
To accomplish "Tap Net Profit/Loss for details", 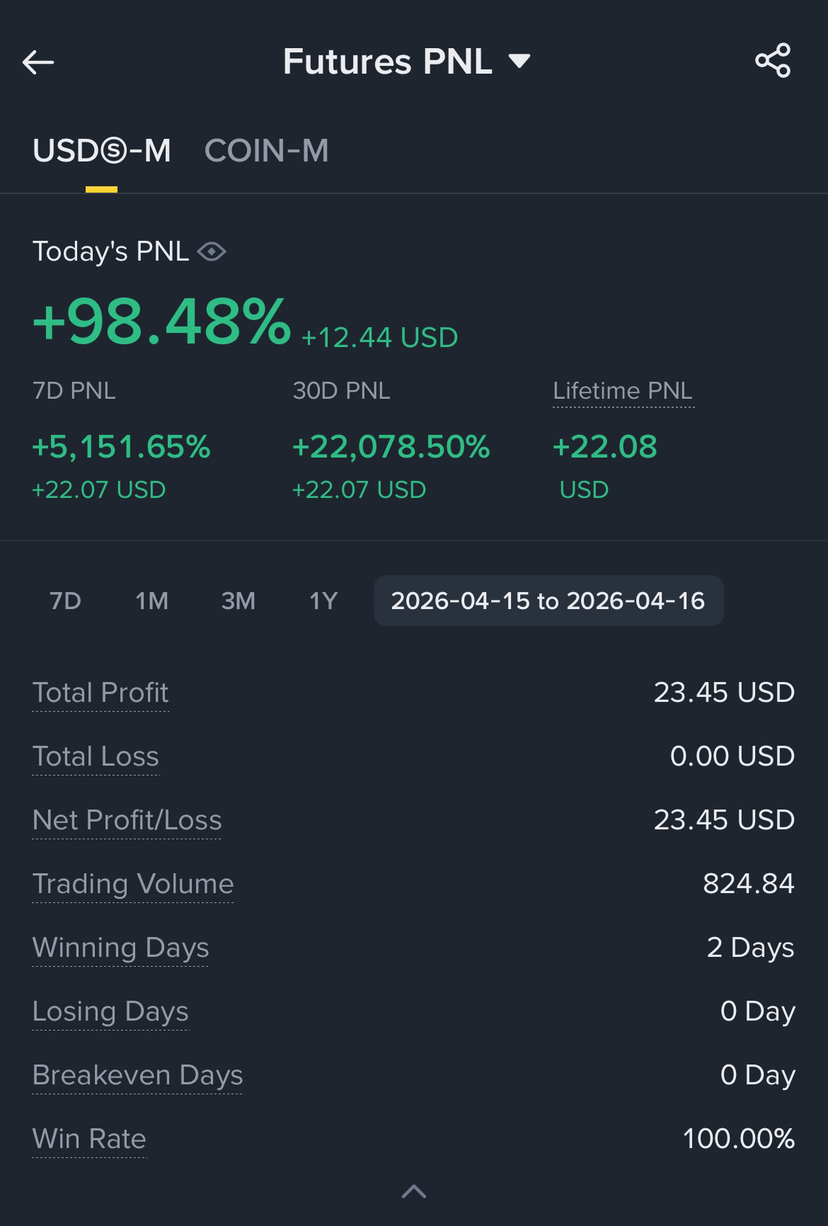I will click(x=127, y=821).
